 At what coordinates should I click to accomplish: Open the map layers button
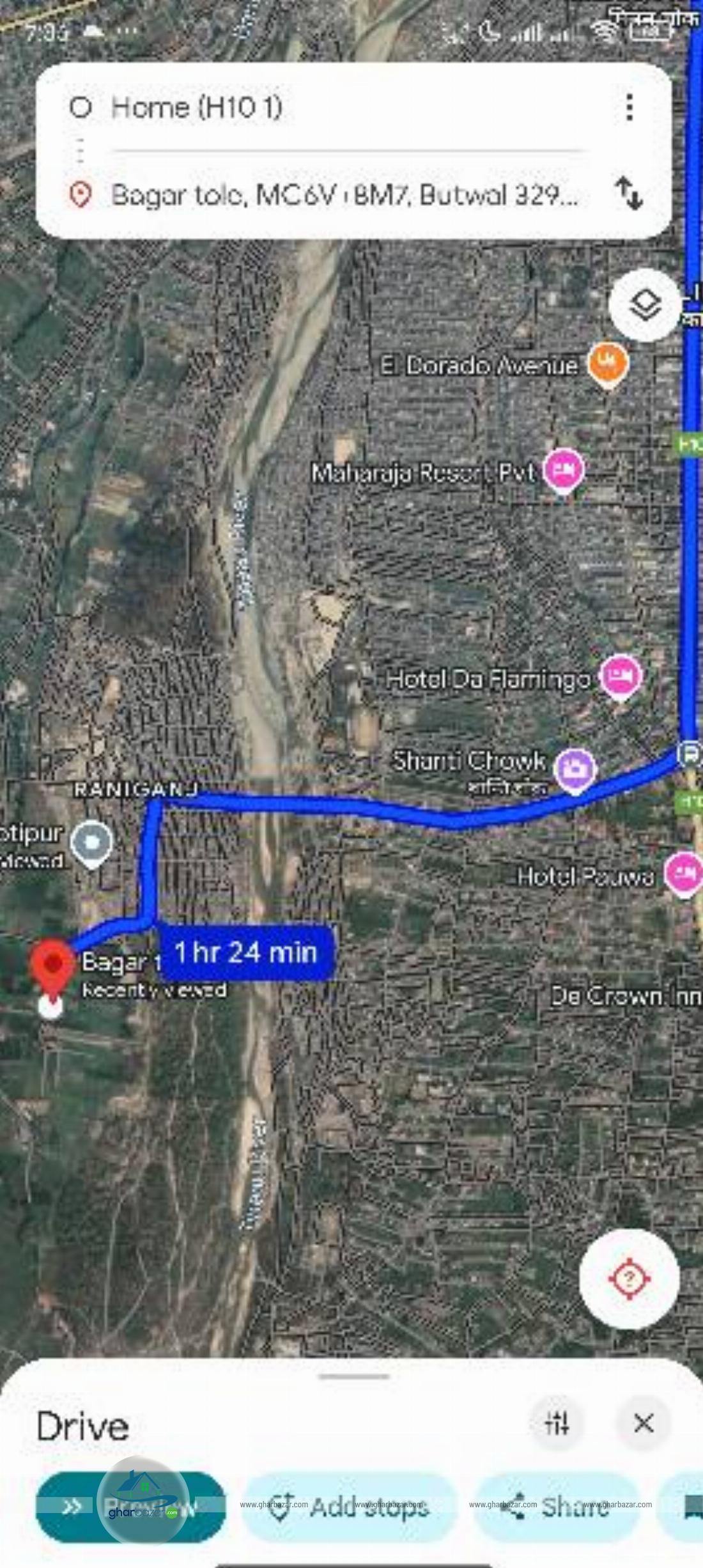coord(645,306)
